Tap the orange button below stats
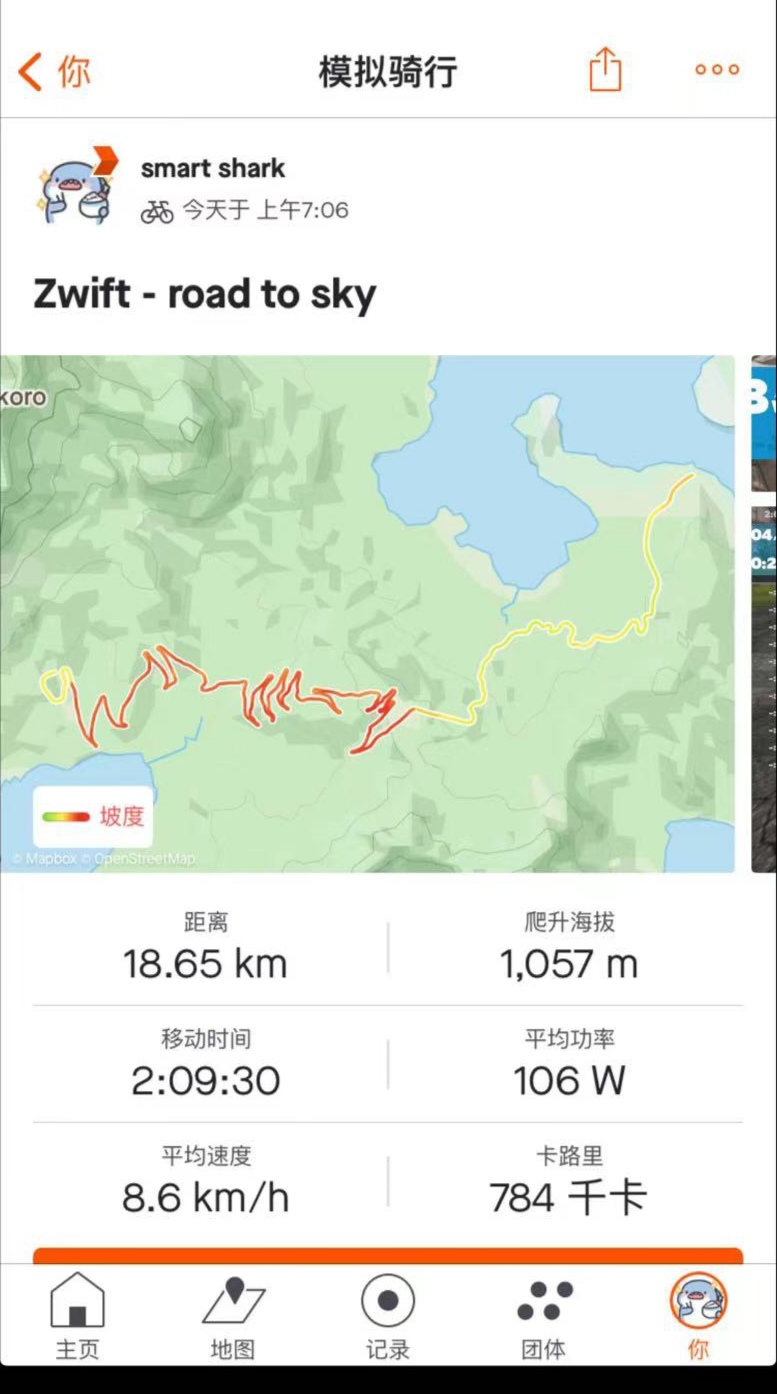The image size is (777, 1394). click(x=388, y=1255)
